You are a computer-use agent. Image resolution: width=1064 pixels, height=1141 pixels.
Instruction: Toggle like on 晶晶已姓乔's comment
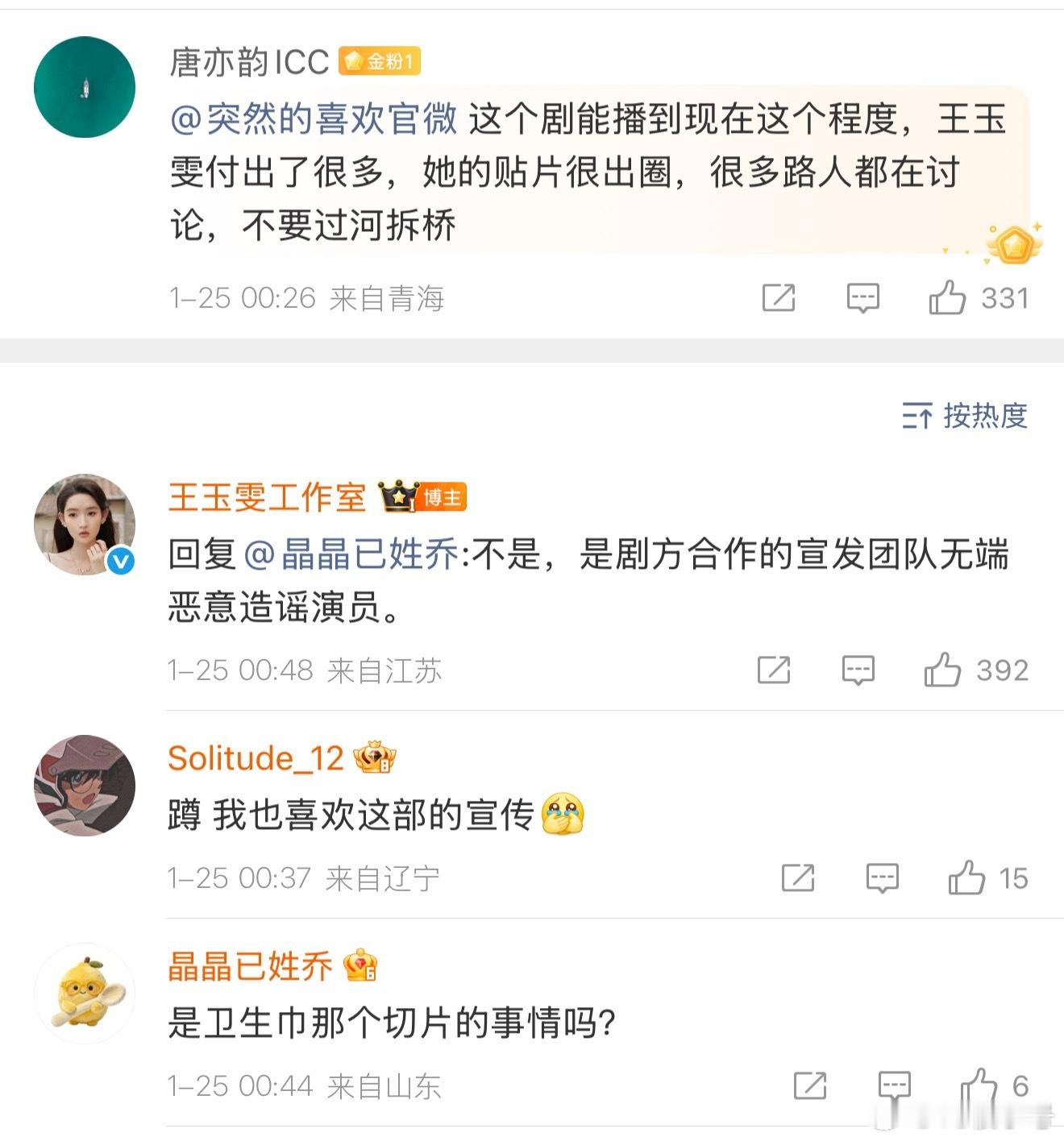pyautogui.click(x=979, y=1085)
